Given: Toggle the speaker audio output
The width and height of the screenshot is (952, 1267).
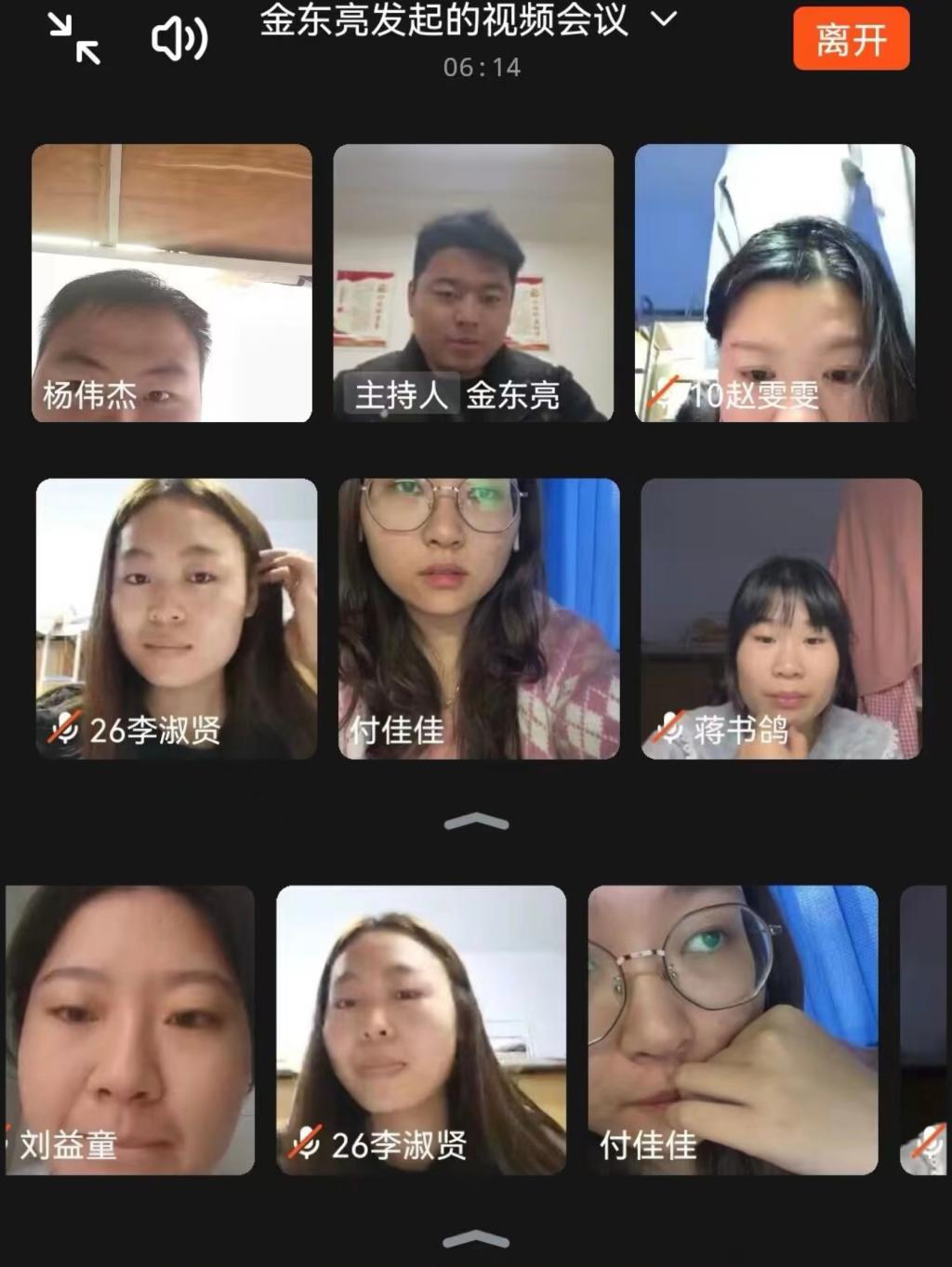Looking at the screenshot, I should (x=178, y=39).
